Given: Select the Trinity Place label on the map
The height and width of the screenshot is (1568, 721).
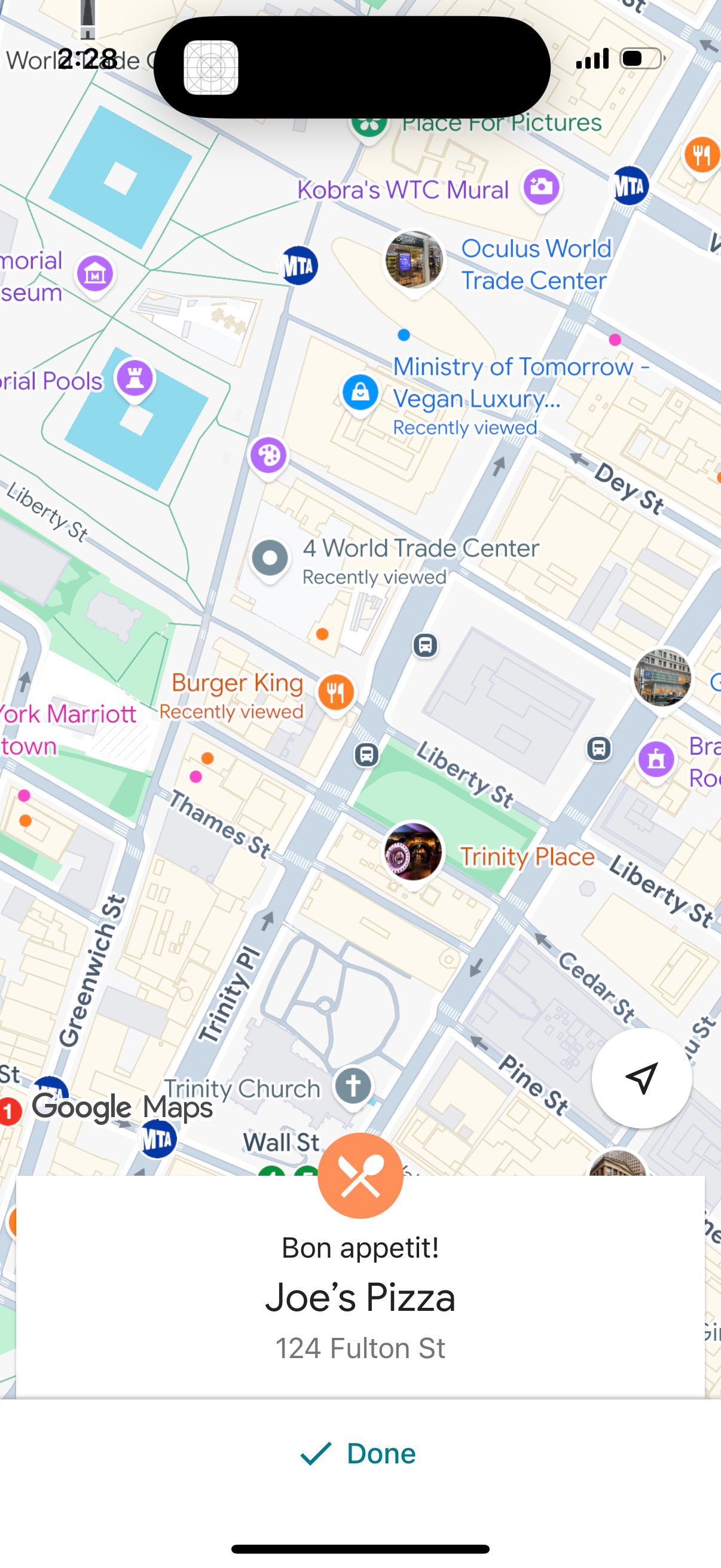Looking at the screenshot, I should point(528,856).
